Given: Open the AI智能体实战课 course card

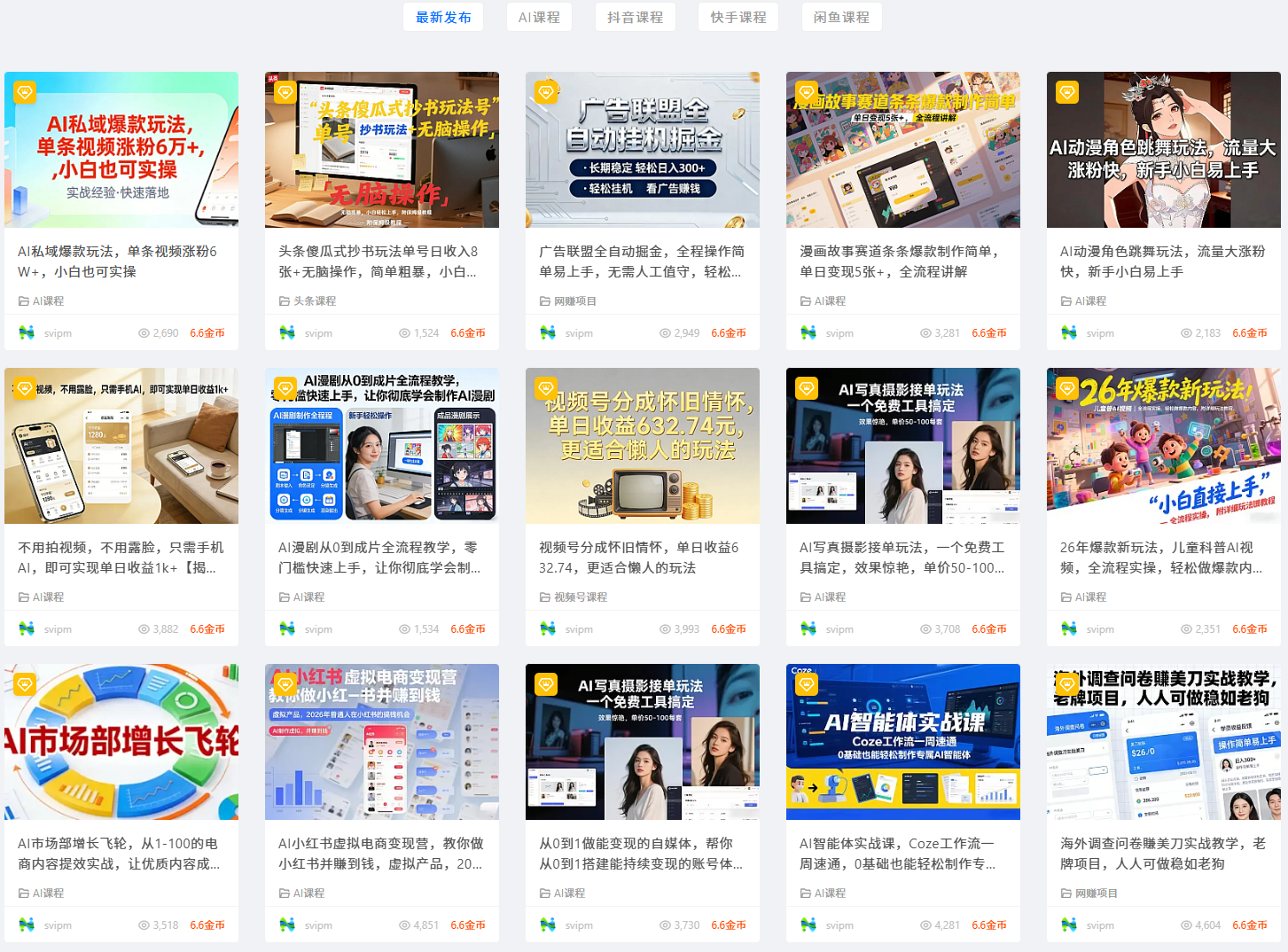Looking at the screenshot, I should 902,742.
